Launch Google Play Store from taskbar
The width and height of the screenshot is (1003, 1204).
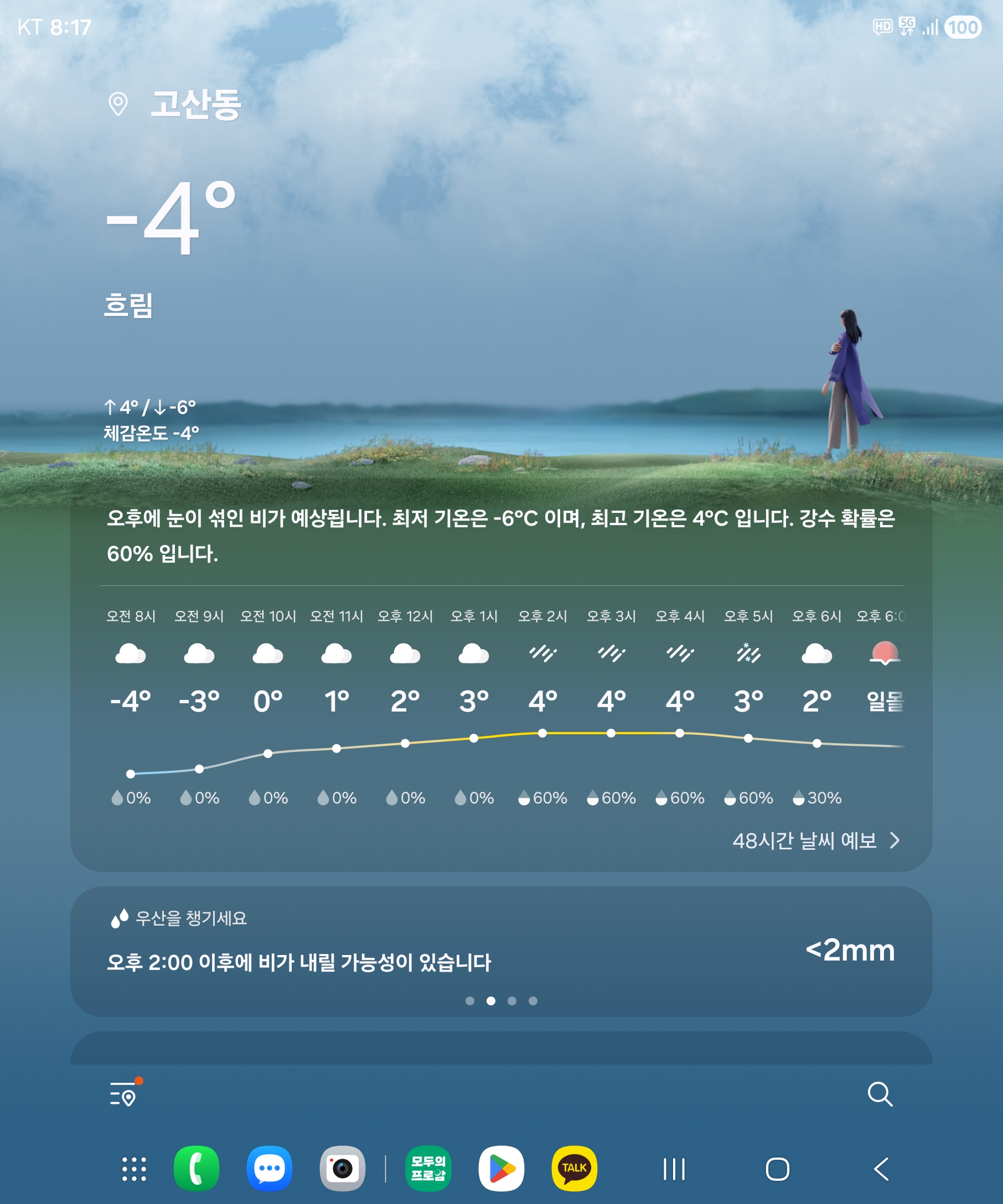[501, 1169]
